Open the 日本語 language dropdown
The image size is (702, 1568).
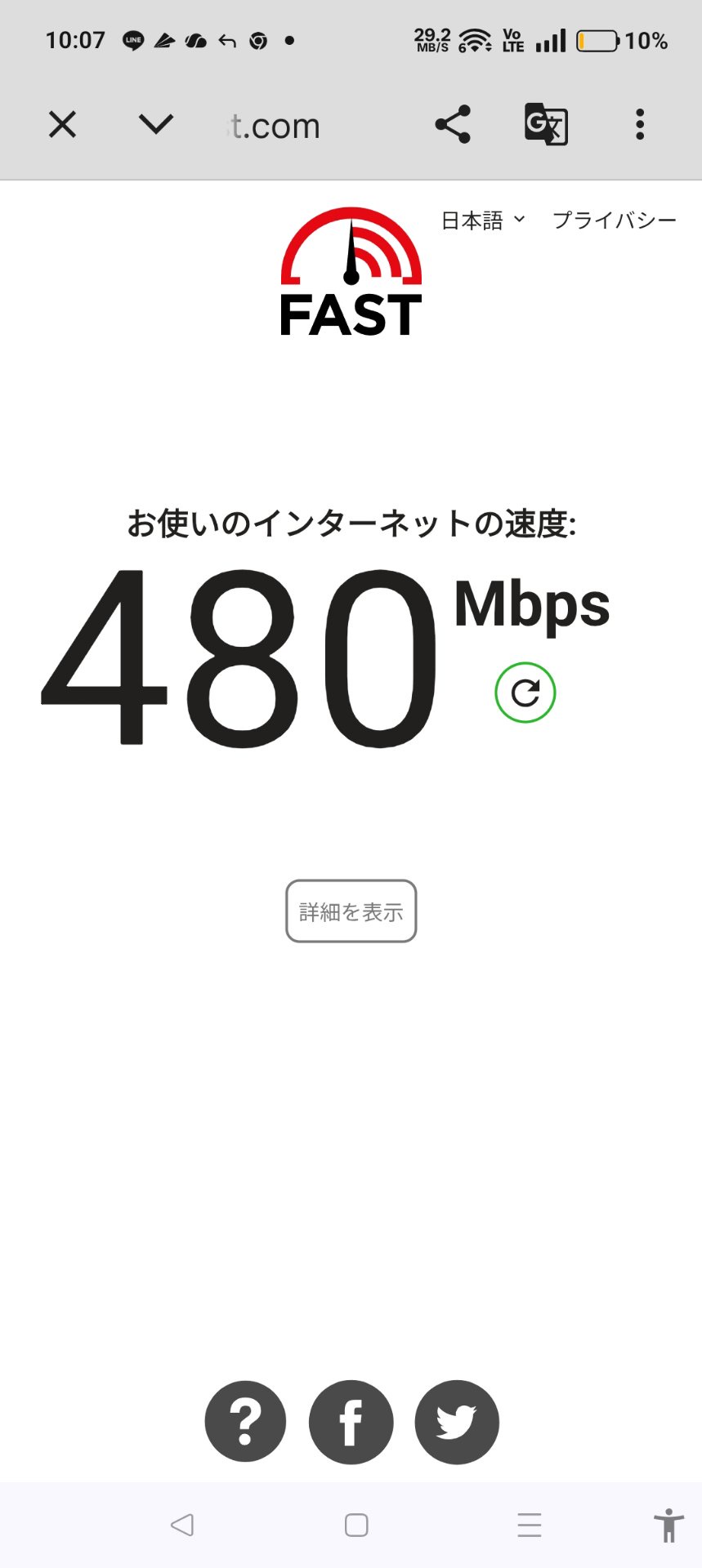tap(482, 220)
